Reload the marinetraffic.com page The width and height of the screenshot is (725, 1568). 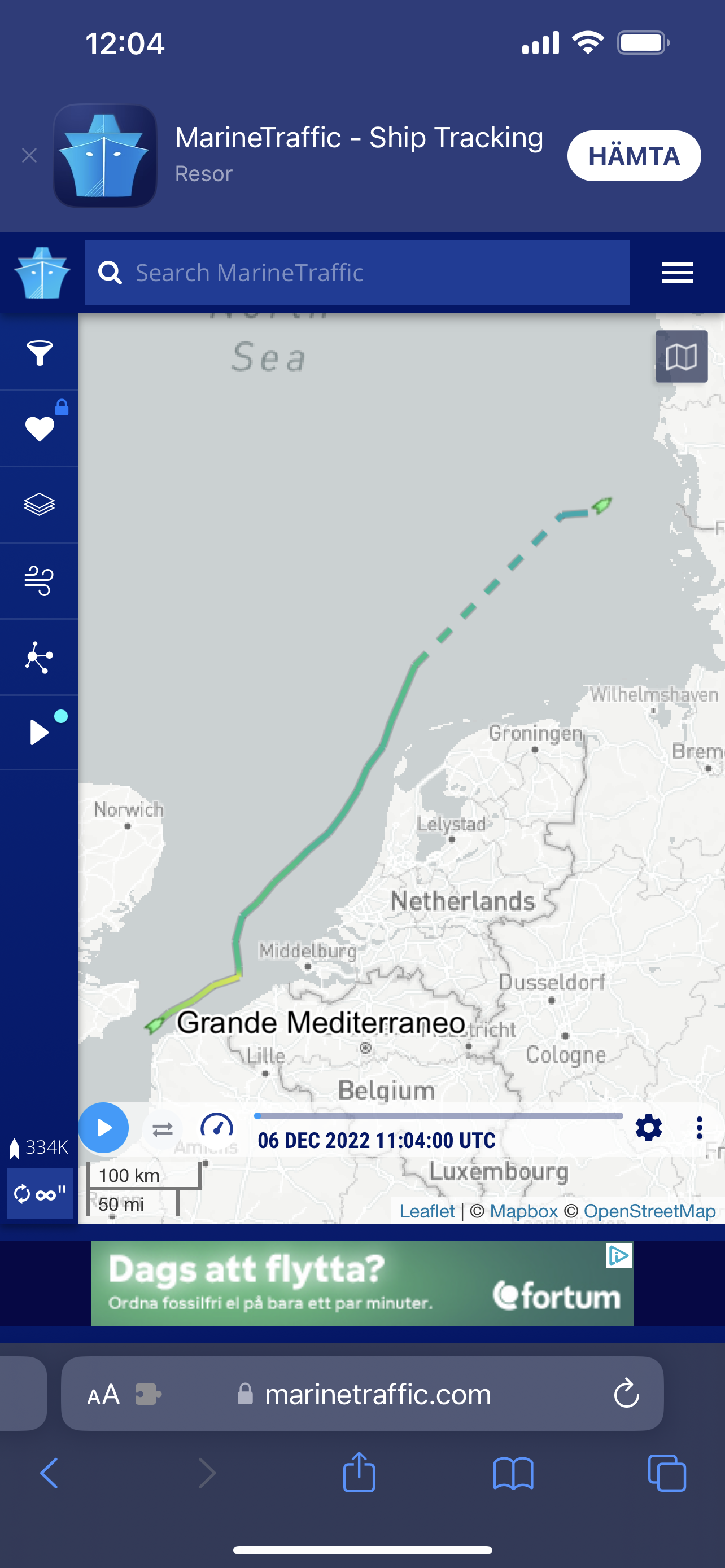(626, 1393)
